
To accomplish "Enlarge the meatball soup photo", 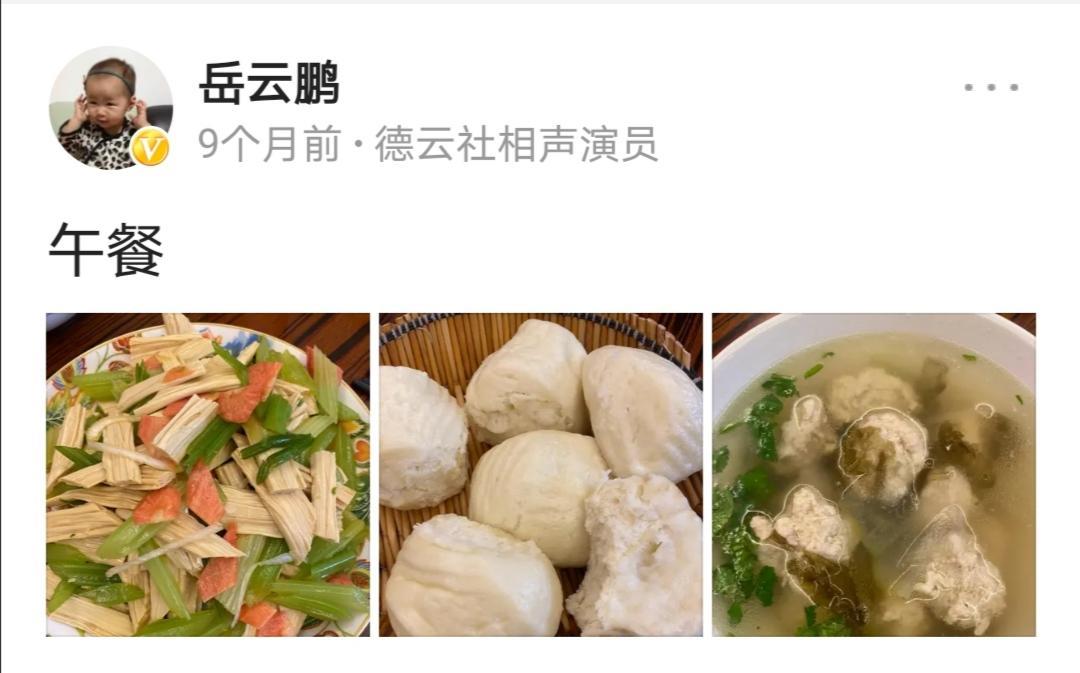I will [873, 475].
